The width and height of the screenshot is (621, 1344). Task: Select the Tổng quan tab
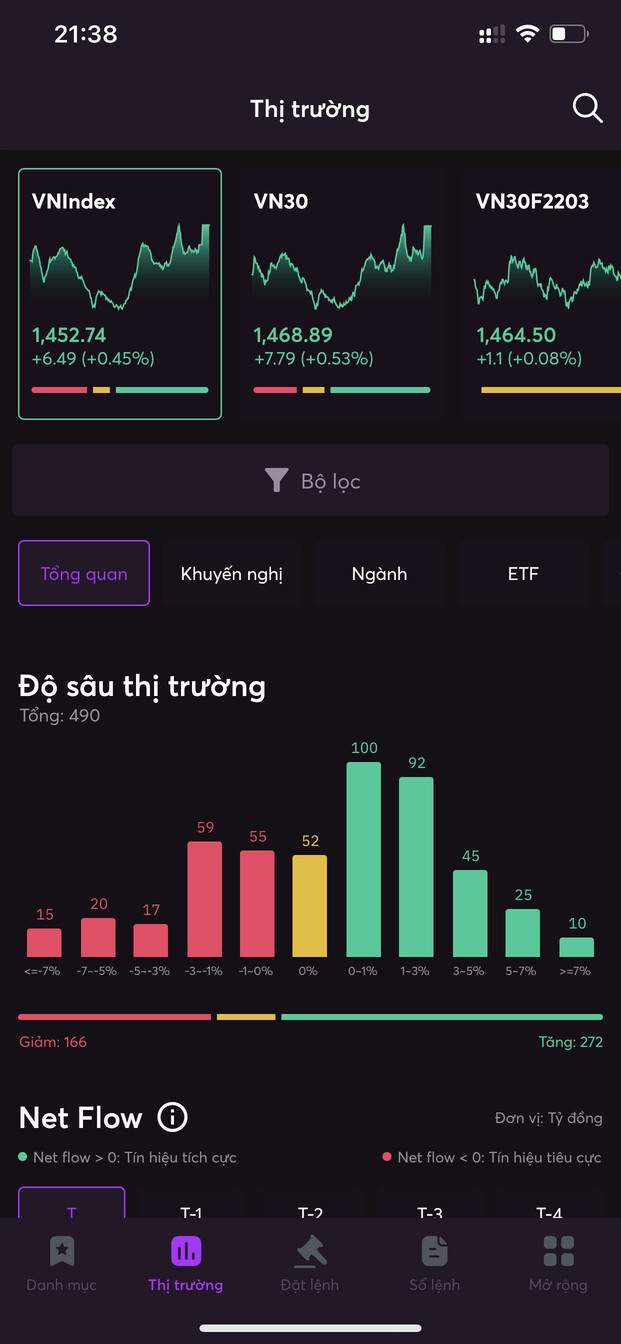pyautogui.click(x=84, y=573)
